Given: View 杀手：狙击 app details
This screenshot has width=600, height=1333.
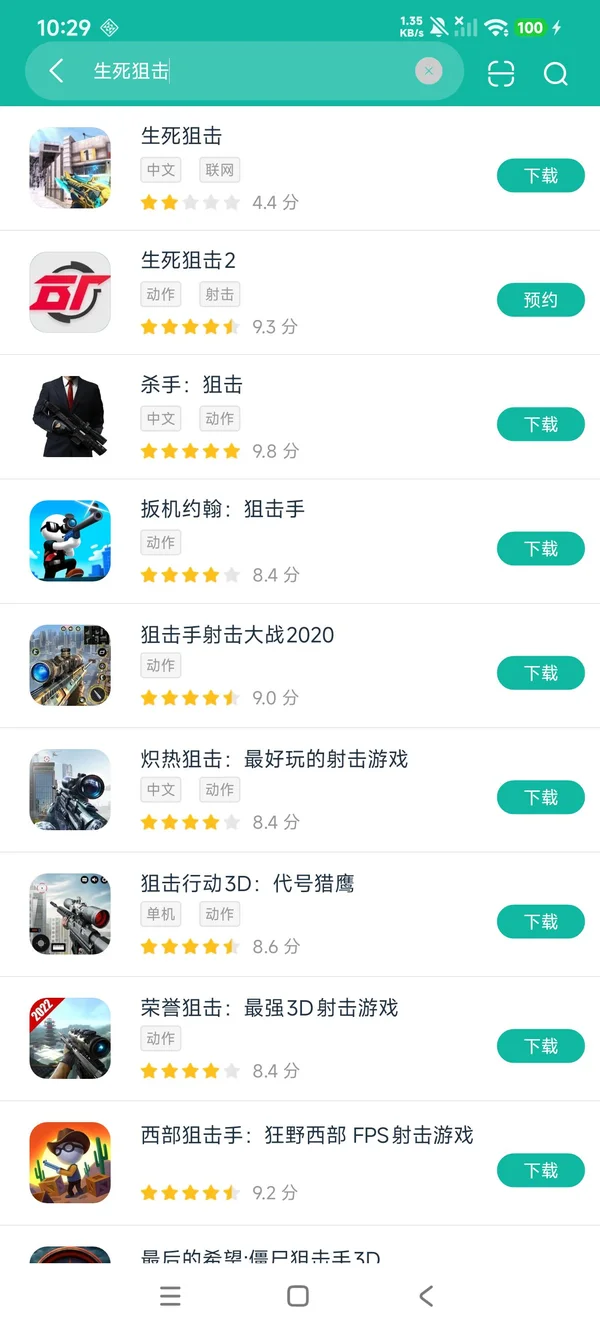Looking at the screenshot, I should 192,385.
